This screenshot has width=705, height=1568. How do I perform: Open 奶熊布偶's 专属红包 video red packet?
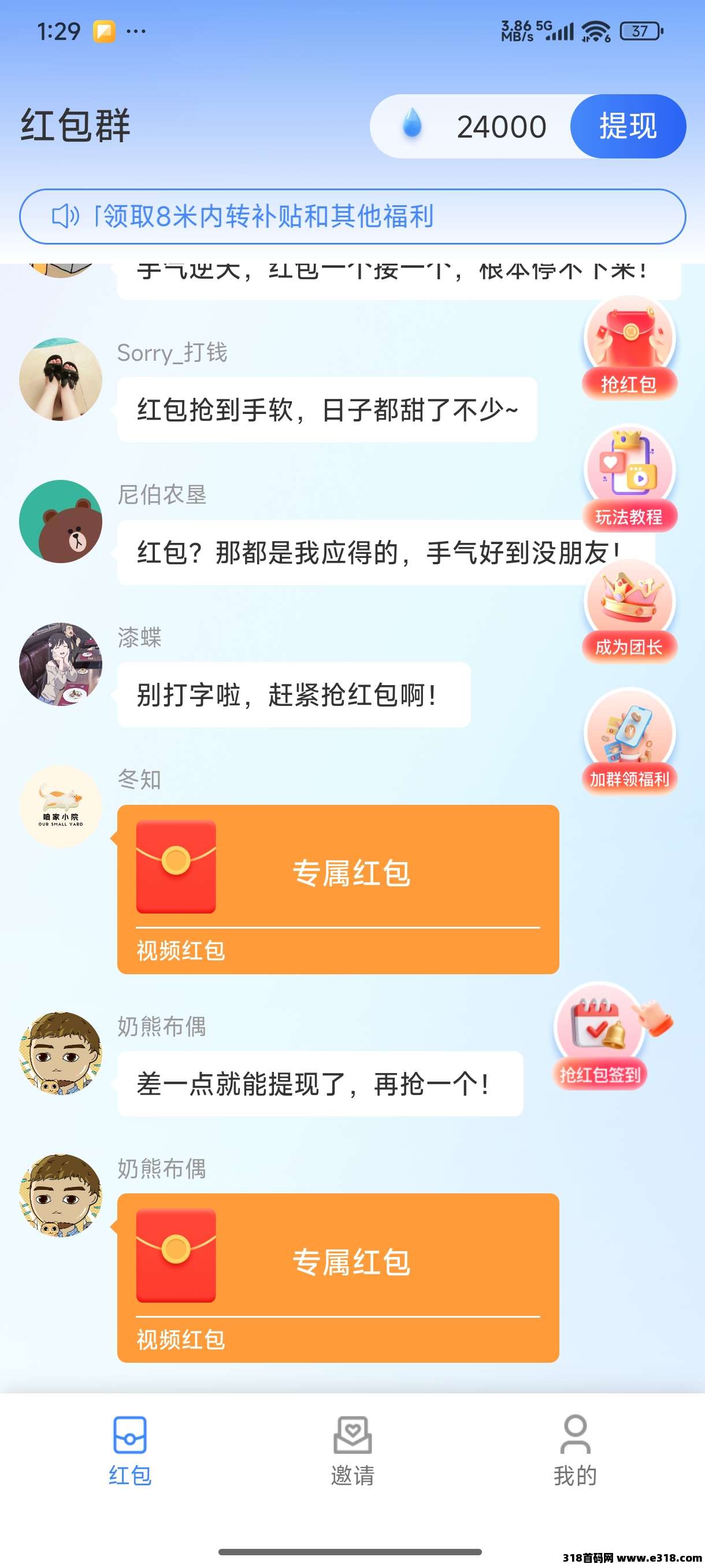pyautogui.click(x=337, y=1277)
